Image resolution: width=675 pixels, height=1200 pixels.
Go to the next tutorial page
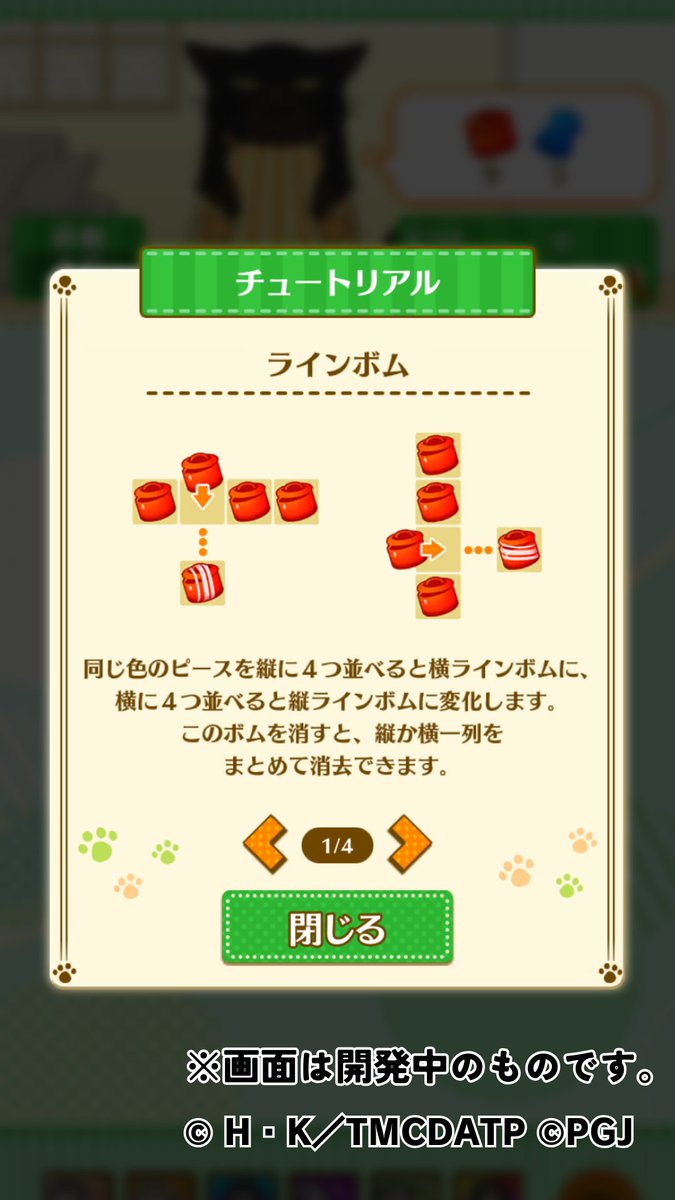(x=409, y=844)
